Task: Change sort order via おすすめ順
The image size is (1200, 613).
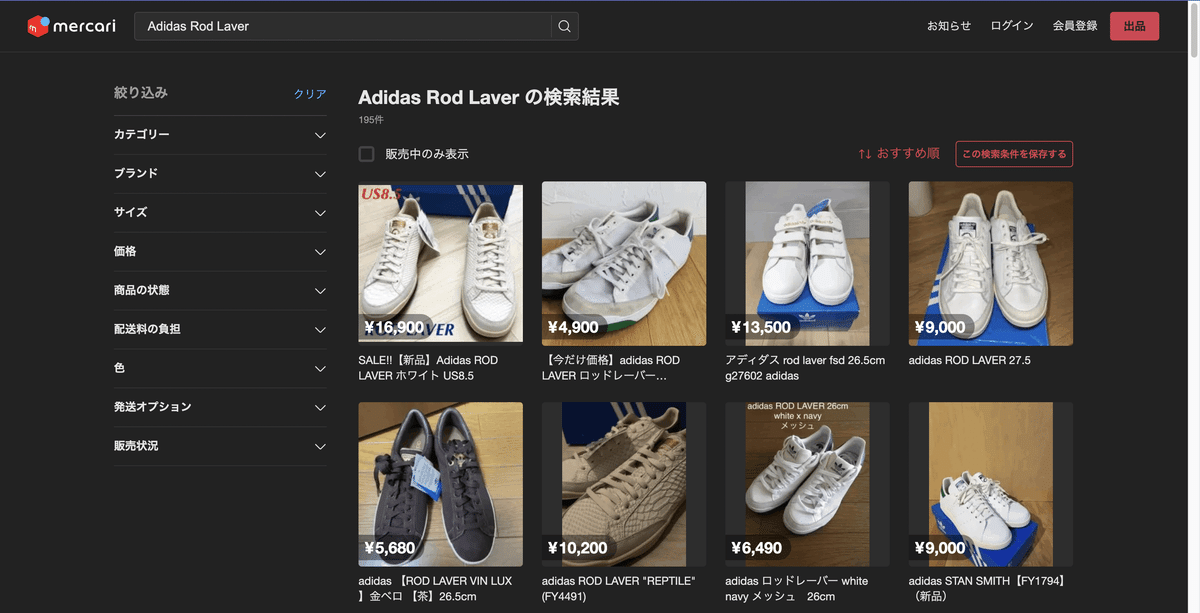Action: (x=898, y=154)
